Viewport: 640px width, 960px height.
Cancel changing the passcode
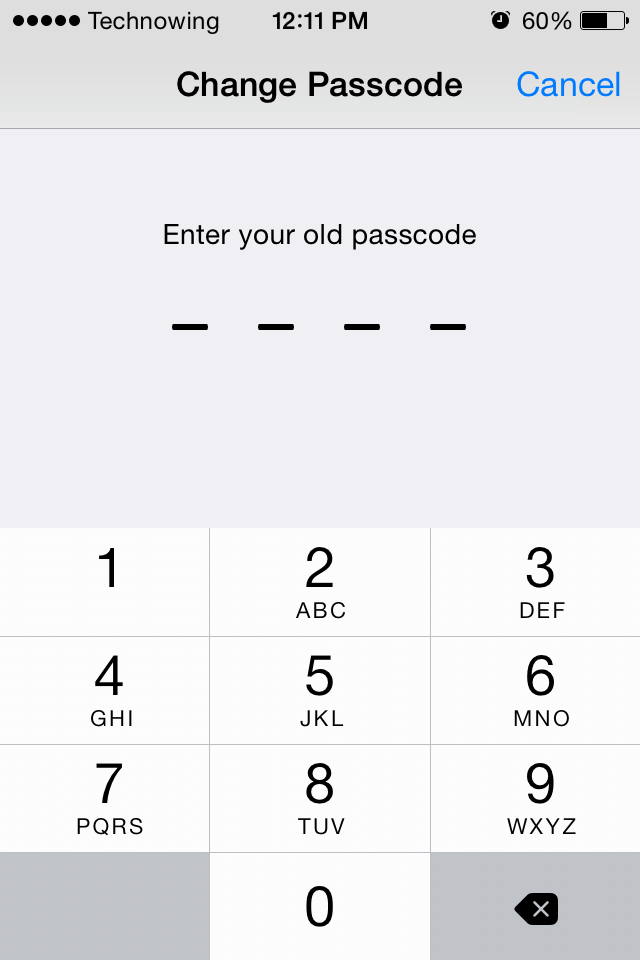pos(568,85)
